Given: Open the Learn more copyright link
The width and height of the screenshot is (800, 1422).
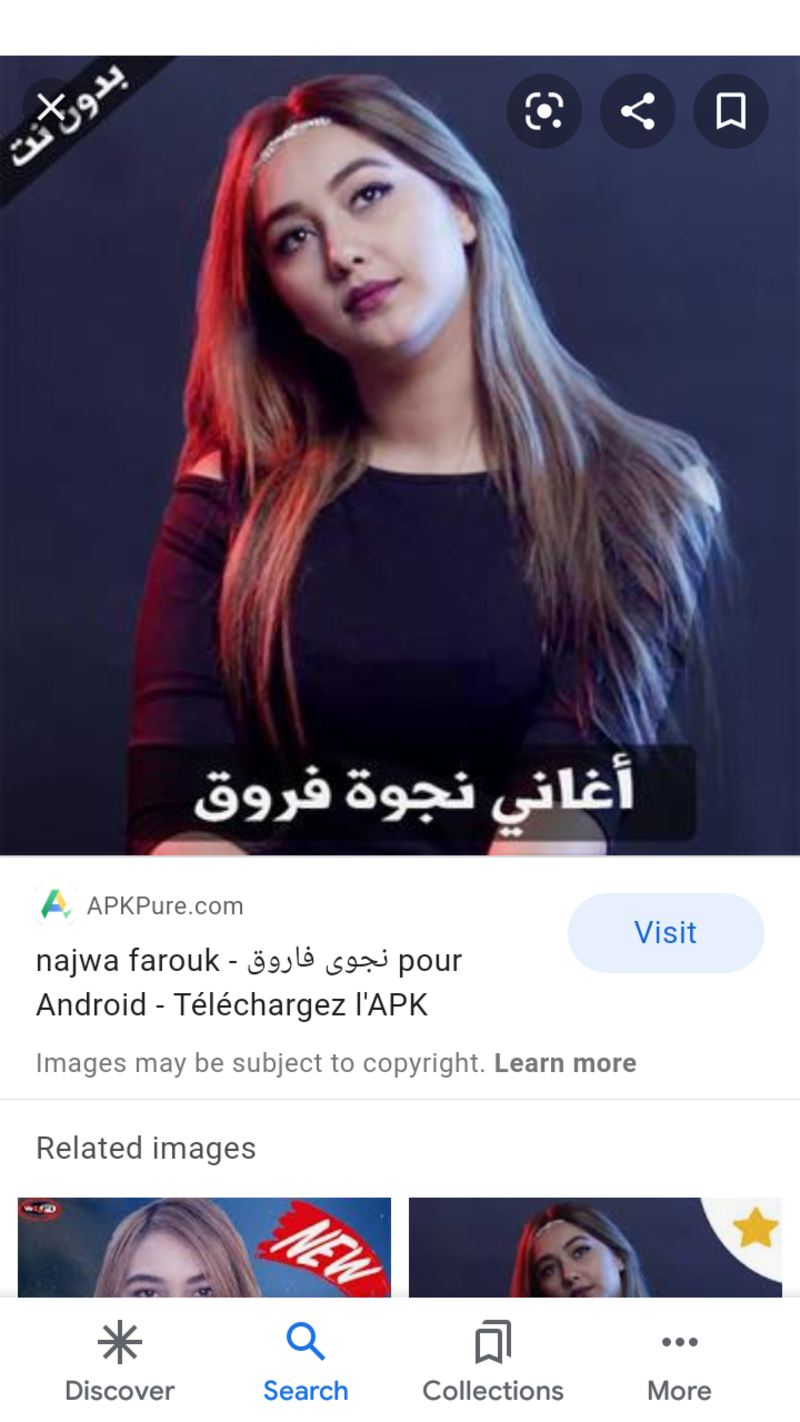Looking at the screenshot, I should pyautogui.click(x=565, y=1063).
